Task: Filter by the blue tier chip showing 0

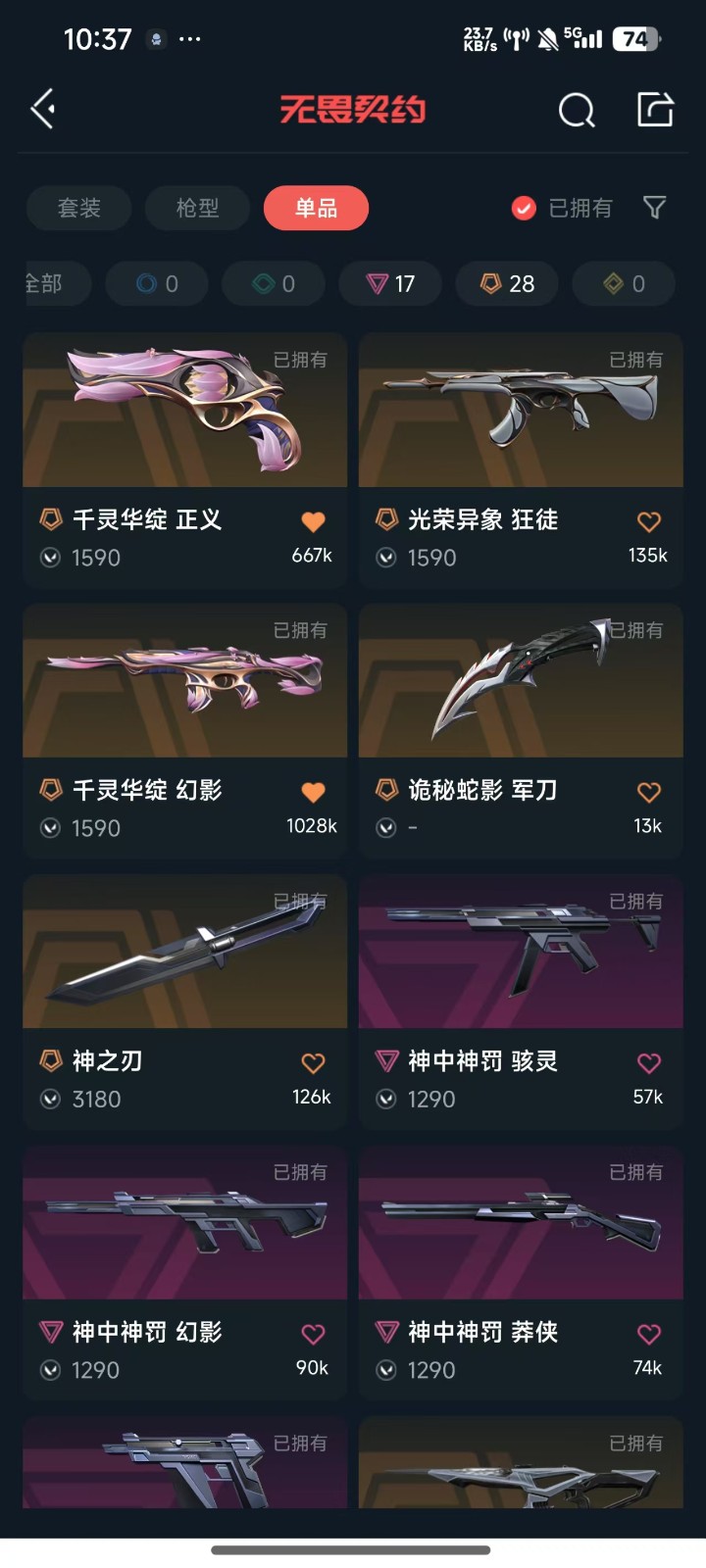Action: click(157, 284)
